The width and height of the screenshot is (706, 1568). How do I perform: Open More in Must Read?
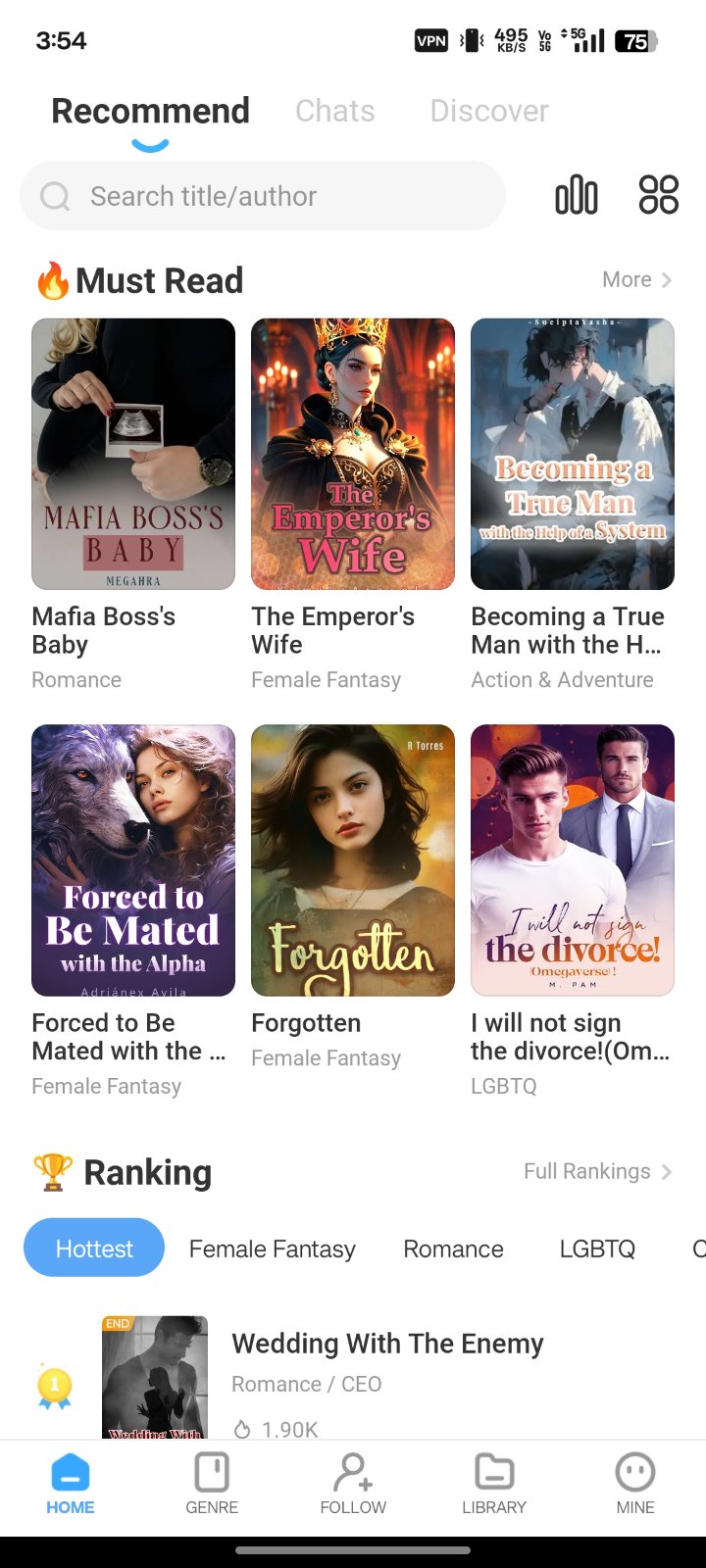tap(637, 280)
